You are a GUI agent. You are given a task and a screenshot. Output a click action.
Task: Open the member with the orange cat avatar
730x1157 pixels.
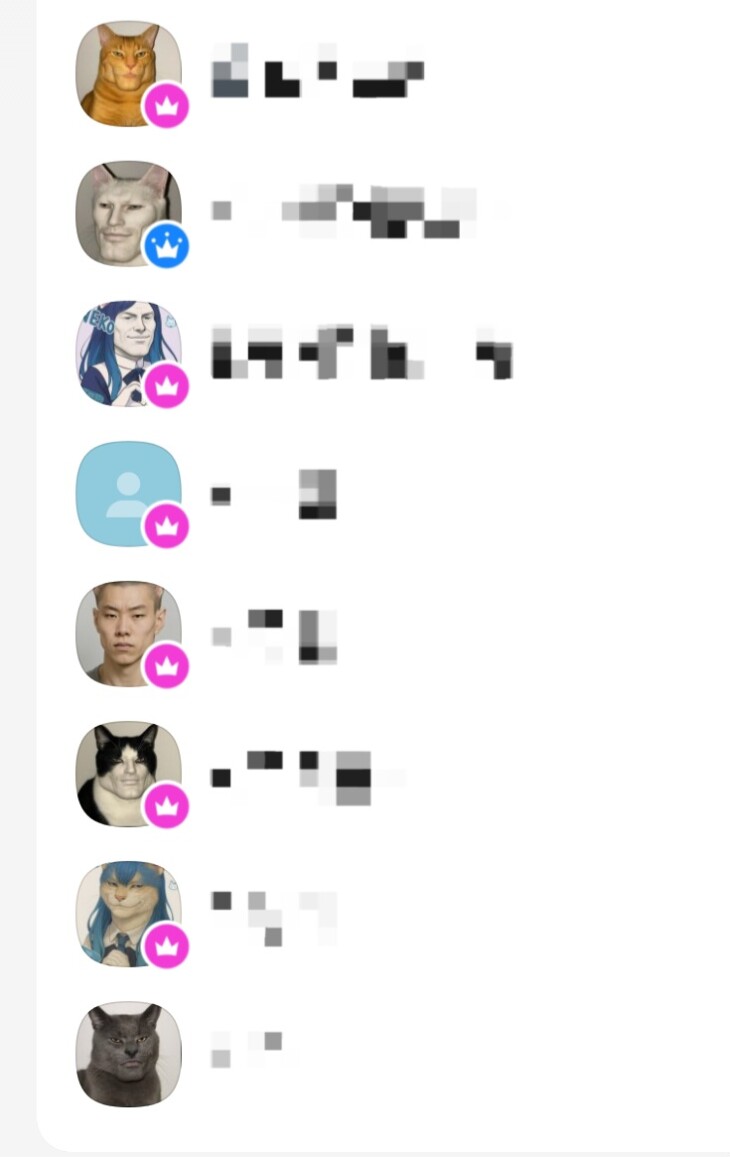click(129, 74)
